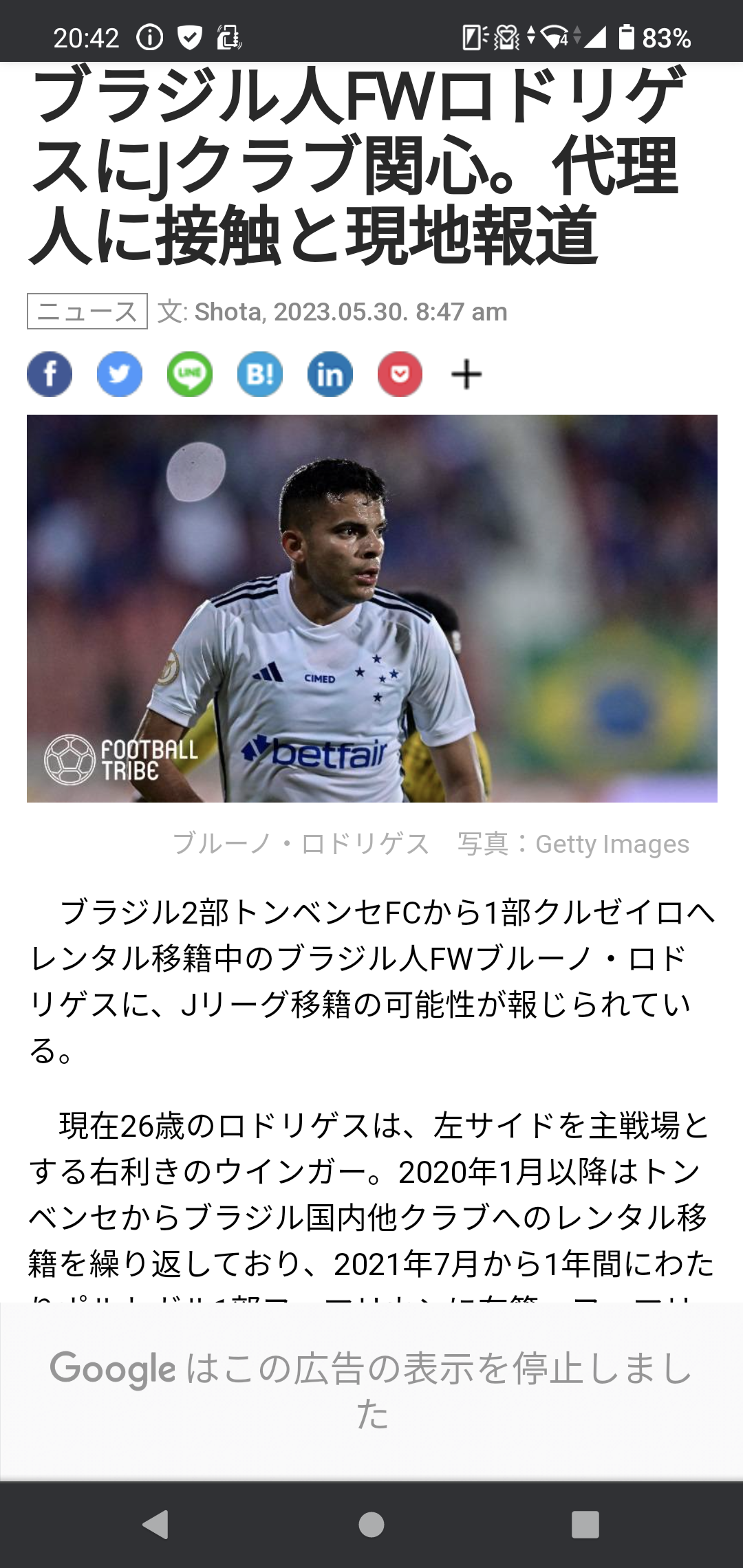Open author Shota's page

pyautogui.click(x=228, y=312)
